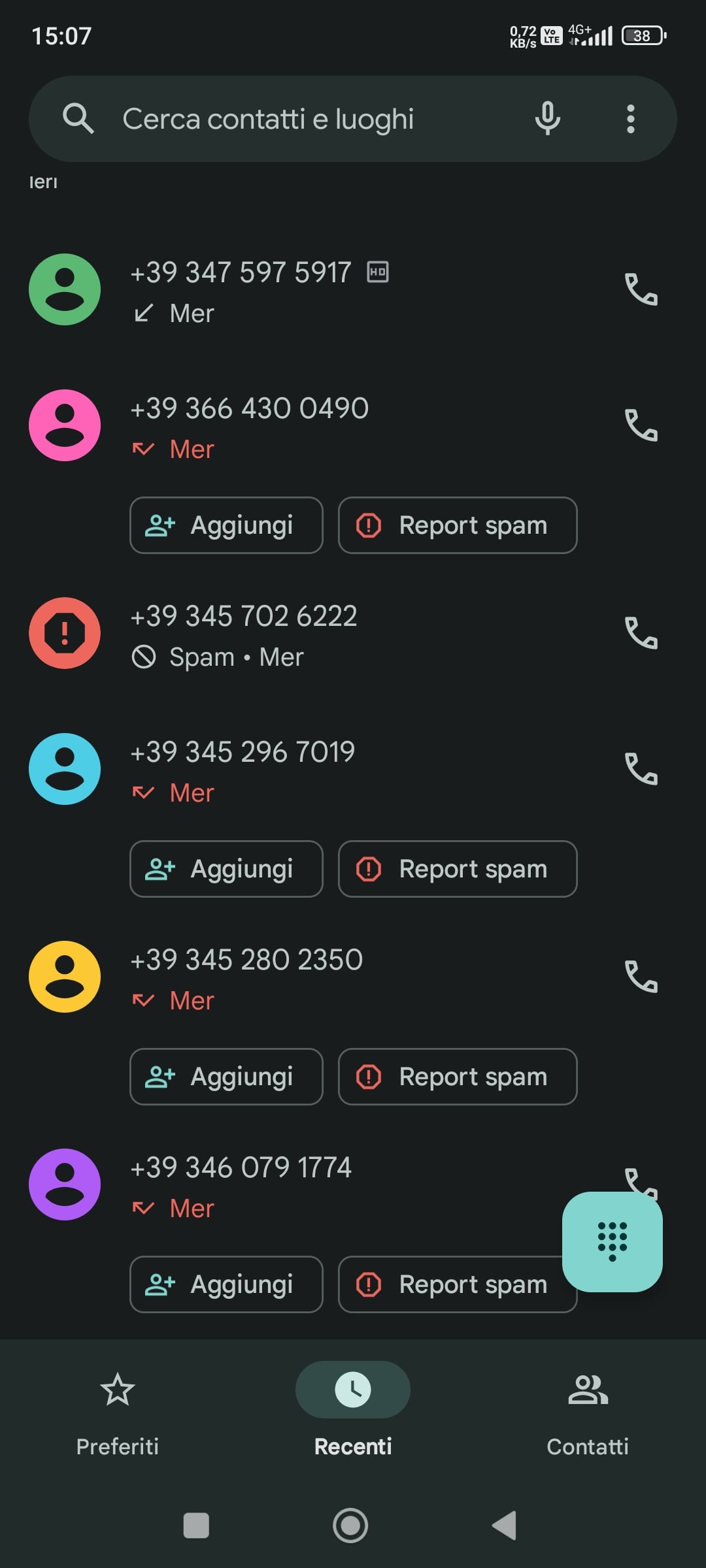Add +39 345 280 2350 to contacts
The width and height of the screenshot is (706, 1568).
click(x=226, y=1077)
